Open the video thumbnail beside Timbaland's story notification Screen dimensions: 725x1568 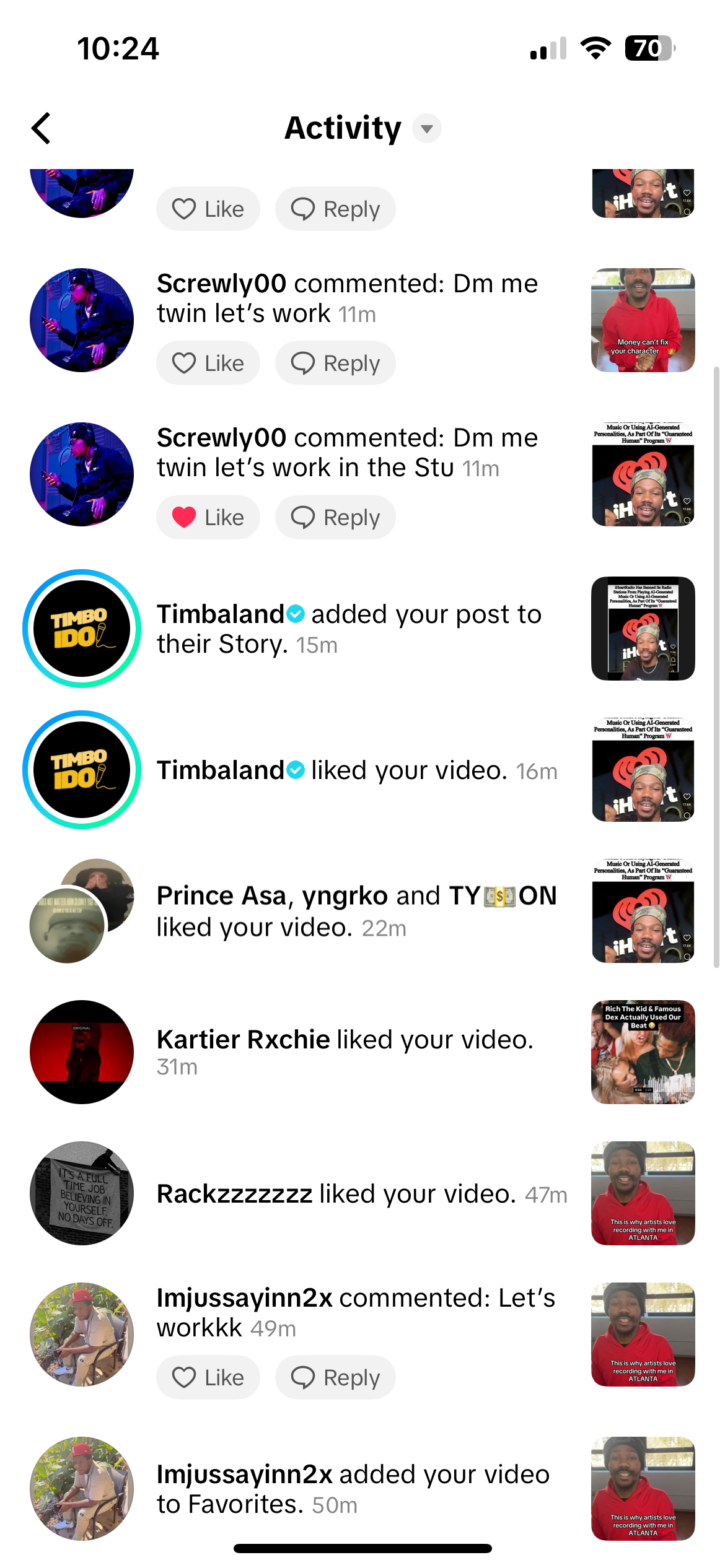[643, 629]
